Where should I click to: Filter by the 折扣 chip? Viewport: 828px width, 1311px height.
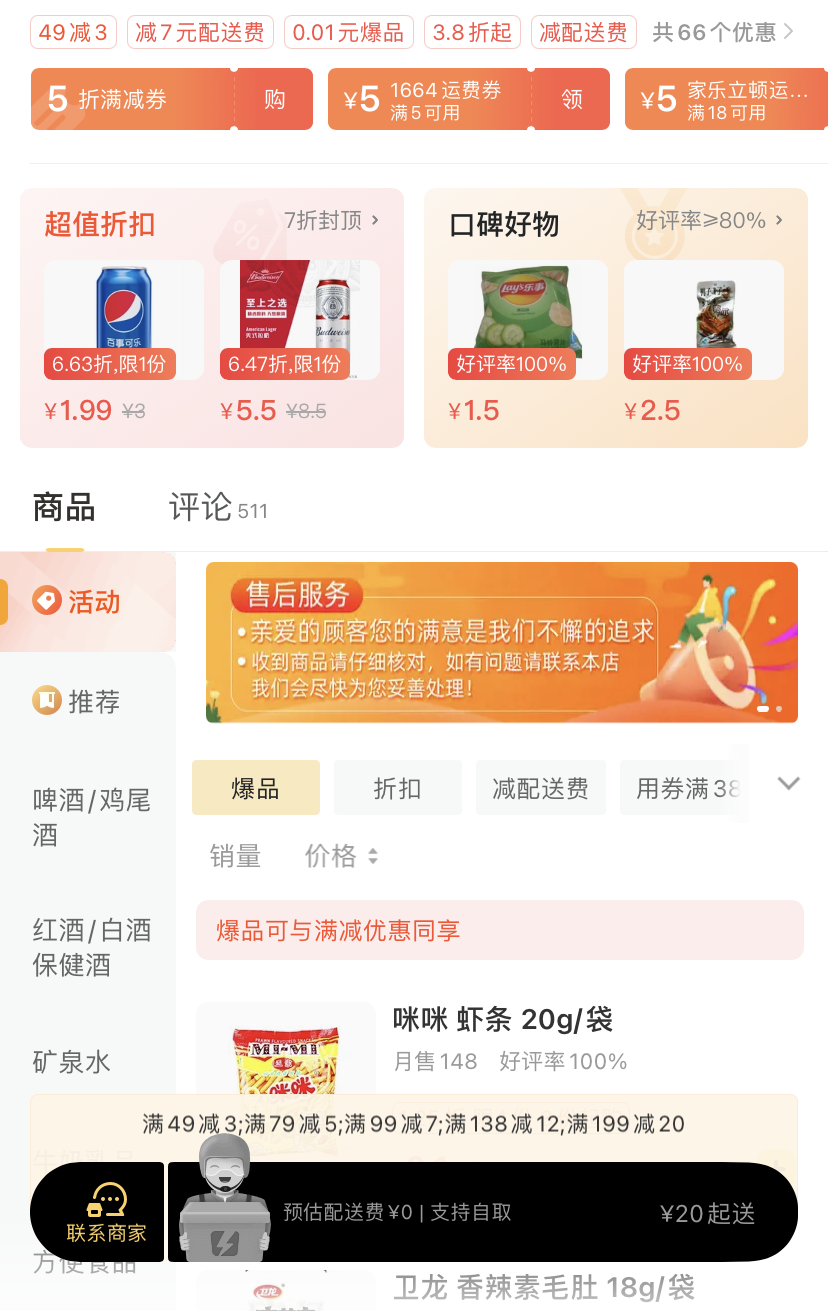397,788
